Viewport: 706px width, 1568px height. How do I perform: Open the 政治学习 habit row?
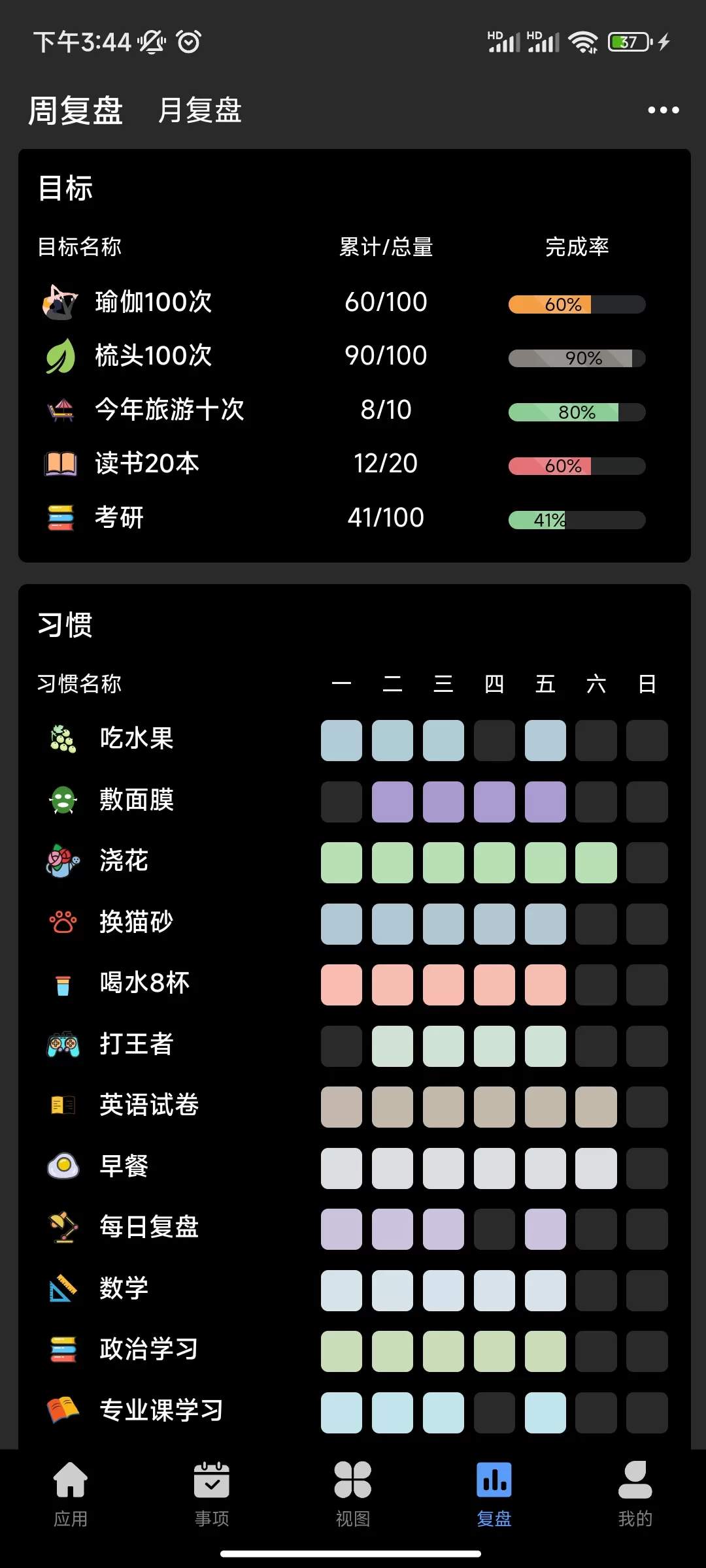tap(149, 1350)
